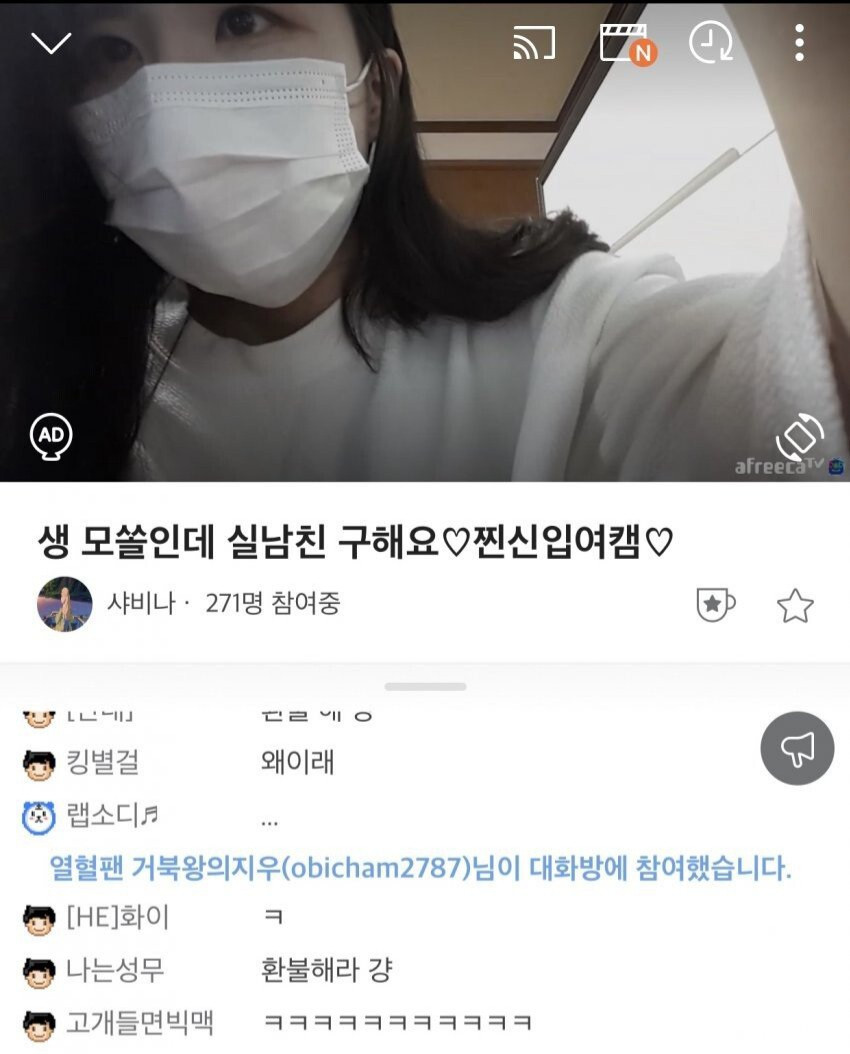
Task: Tap the AD balloon icon
Action: pyautogui.click(x=50, y=436)
